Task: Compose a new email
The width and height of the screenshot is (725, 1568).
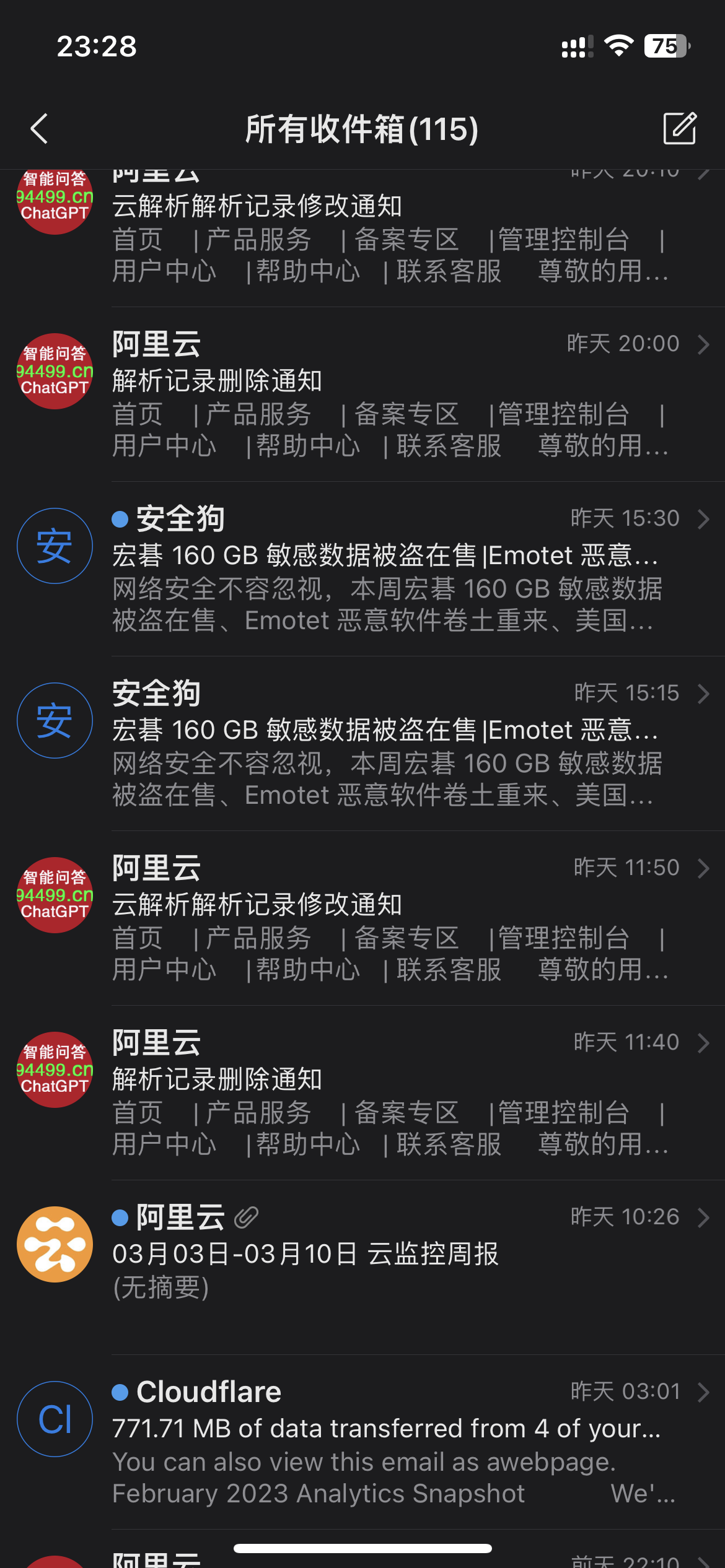Action: coord(680,128)
